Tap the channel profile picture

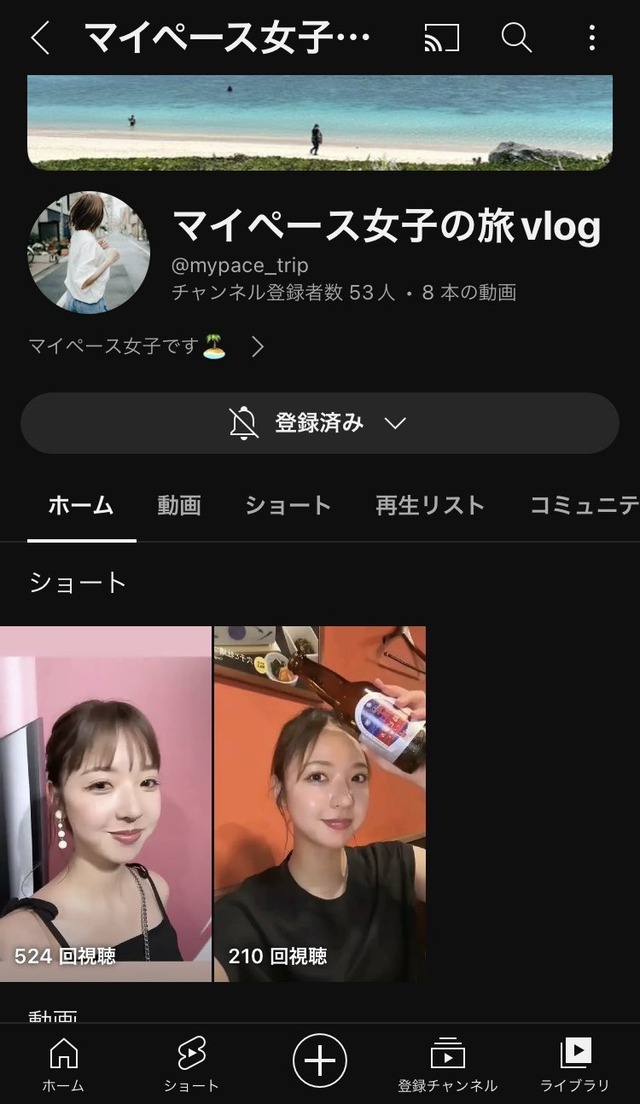pyautogui.click(x=89, y=252)
